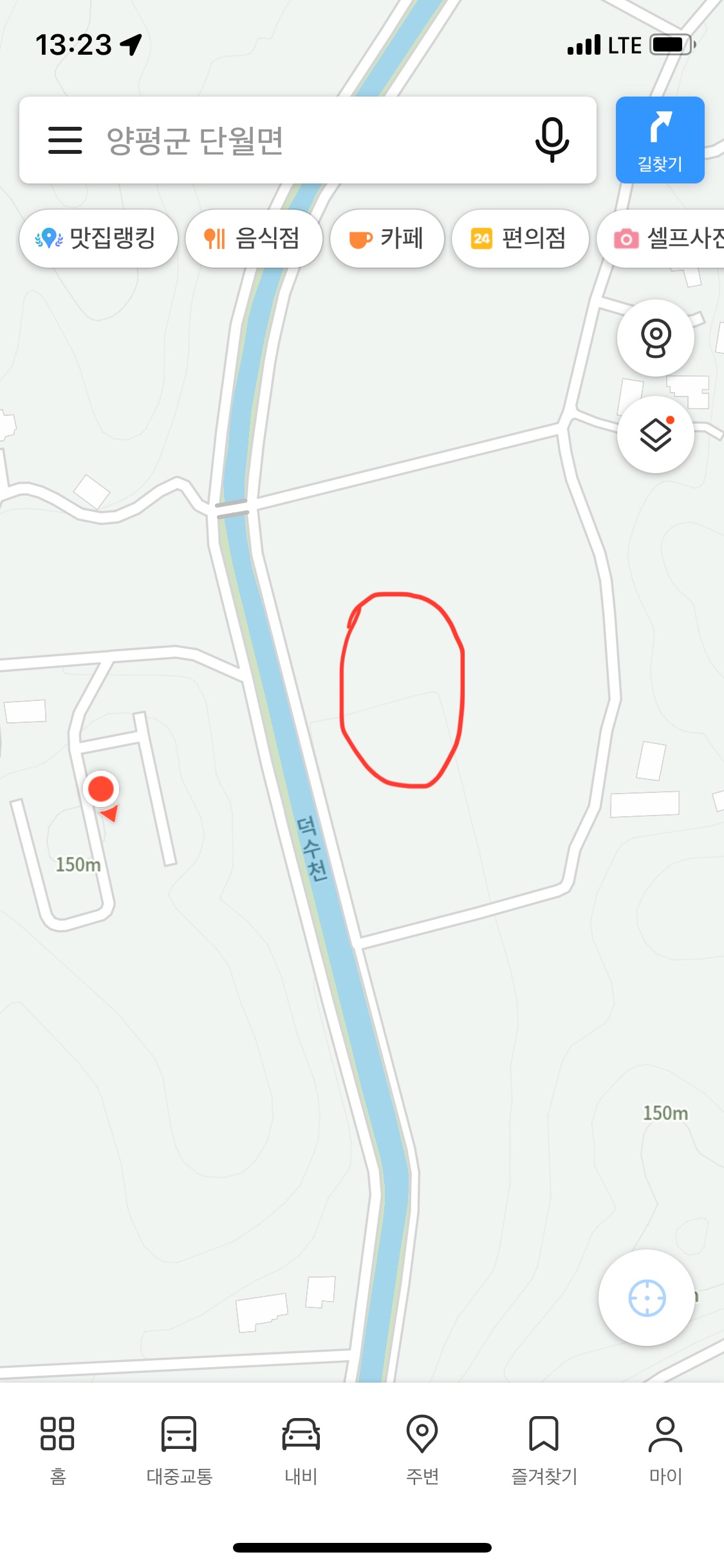724x1568 pixels.
Task: Switch to the 주변 tab
Action: (422, 1450)
